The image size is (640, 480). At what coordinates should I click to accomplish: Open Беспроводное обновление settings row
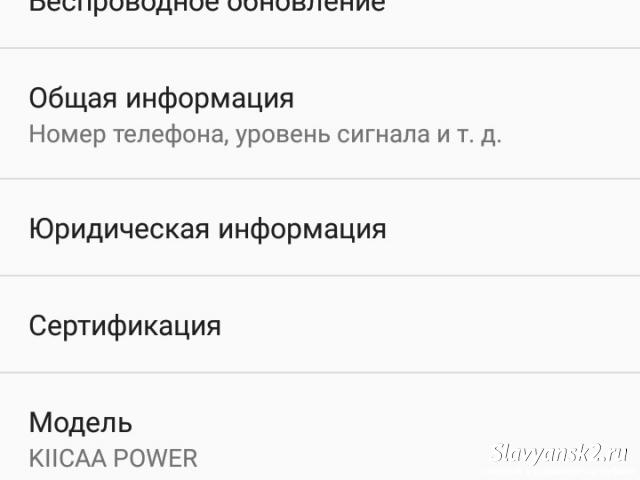coord(320,23)
